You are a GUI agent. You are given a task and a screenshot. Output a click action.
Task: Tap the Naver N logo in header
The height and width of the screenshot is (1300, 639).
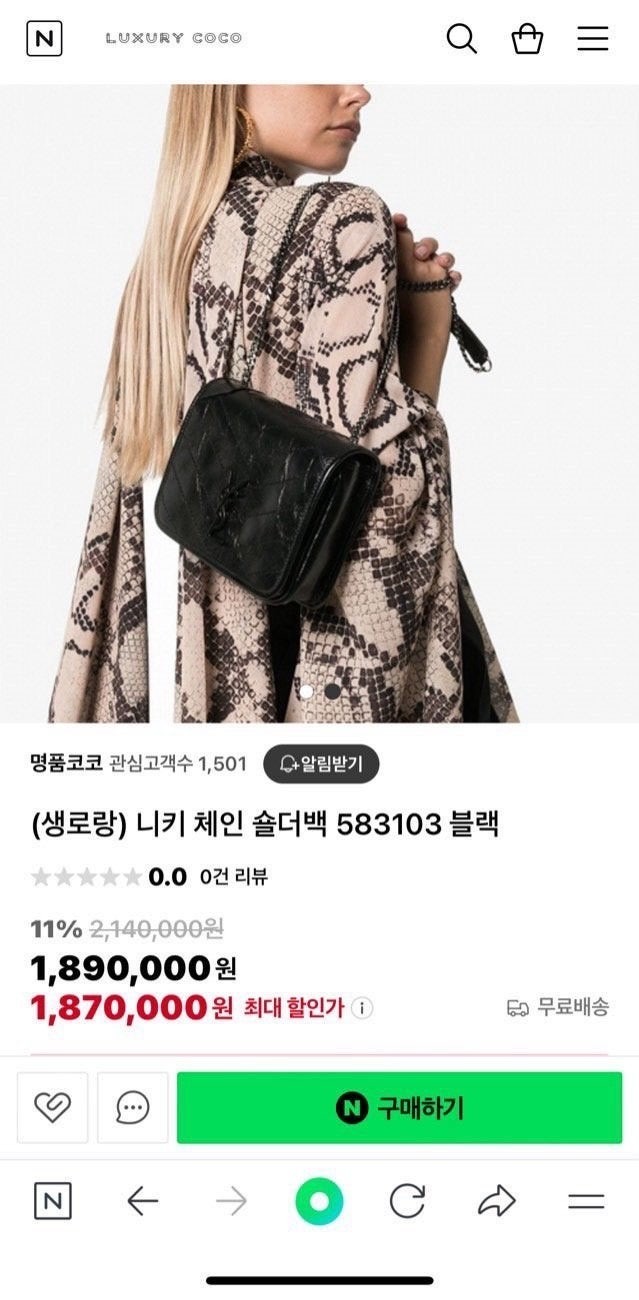(x=44, y=39)
